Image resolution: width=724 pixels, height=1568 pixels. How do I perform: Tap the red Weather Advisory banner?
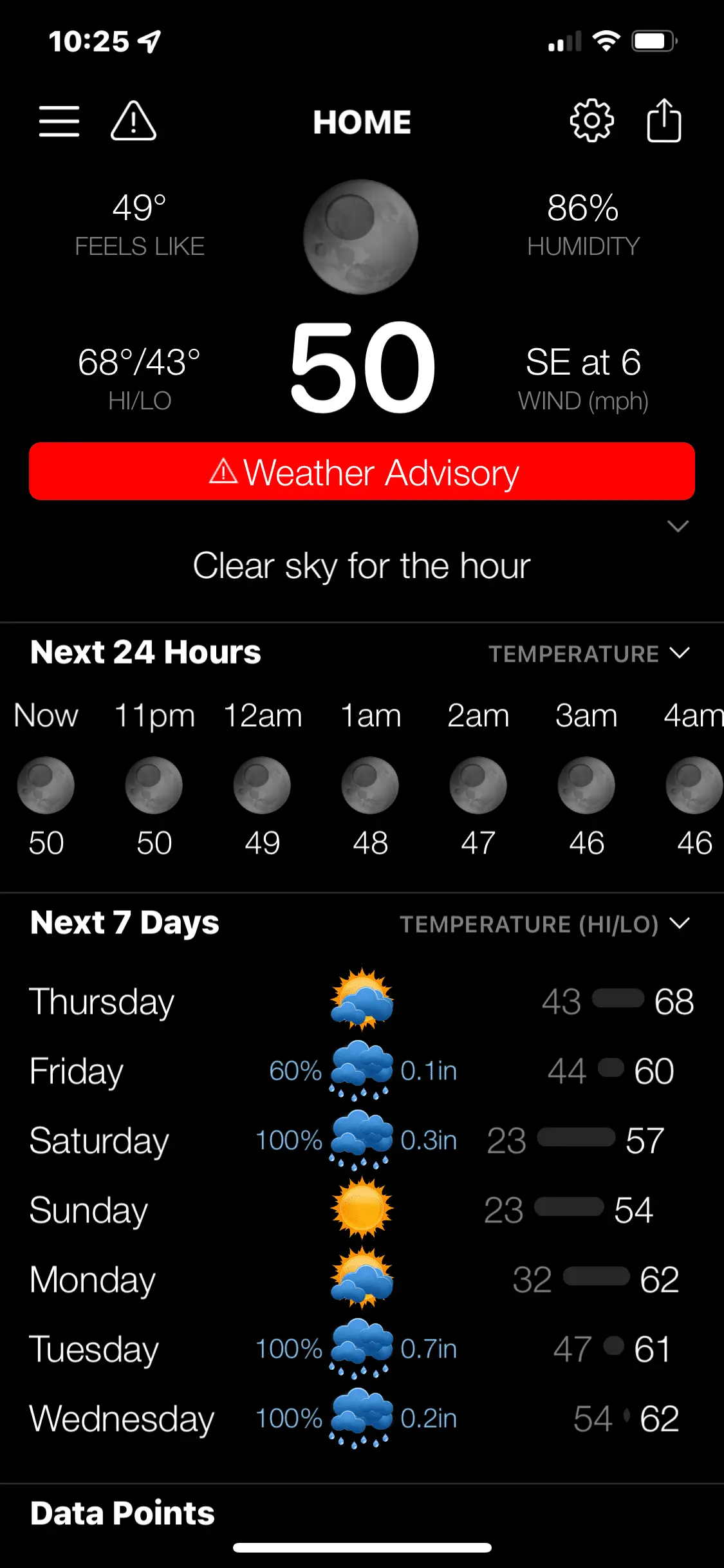362,472
